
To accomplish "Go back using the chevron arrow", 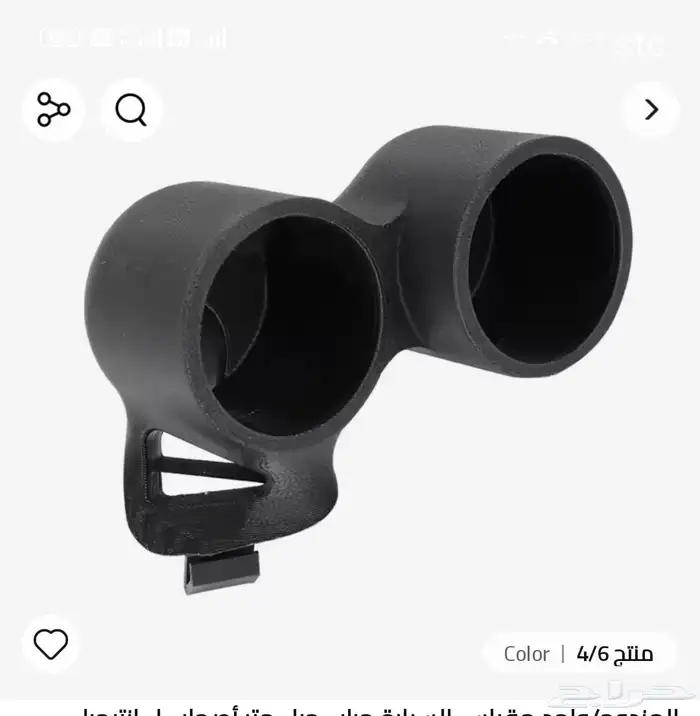I will click(650, 110).
